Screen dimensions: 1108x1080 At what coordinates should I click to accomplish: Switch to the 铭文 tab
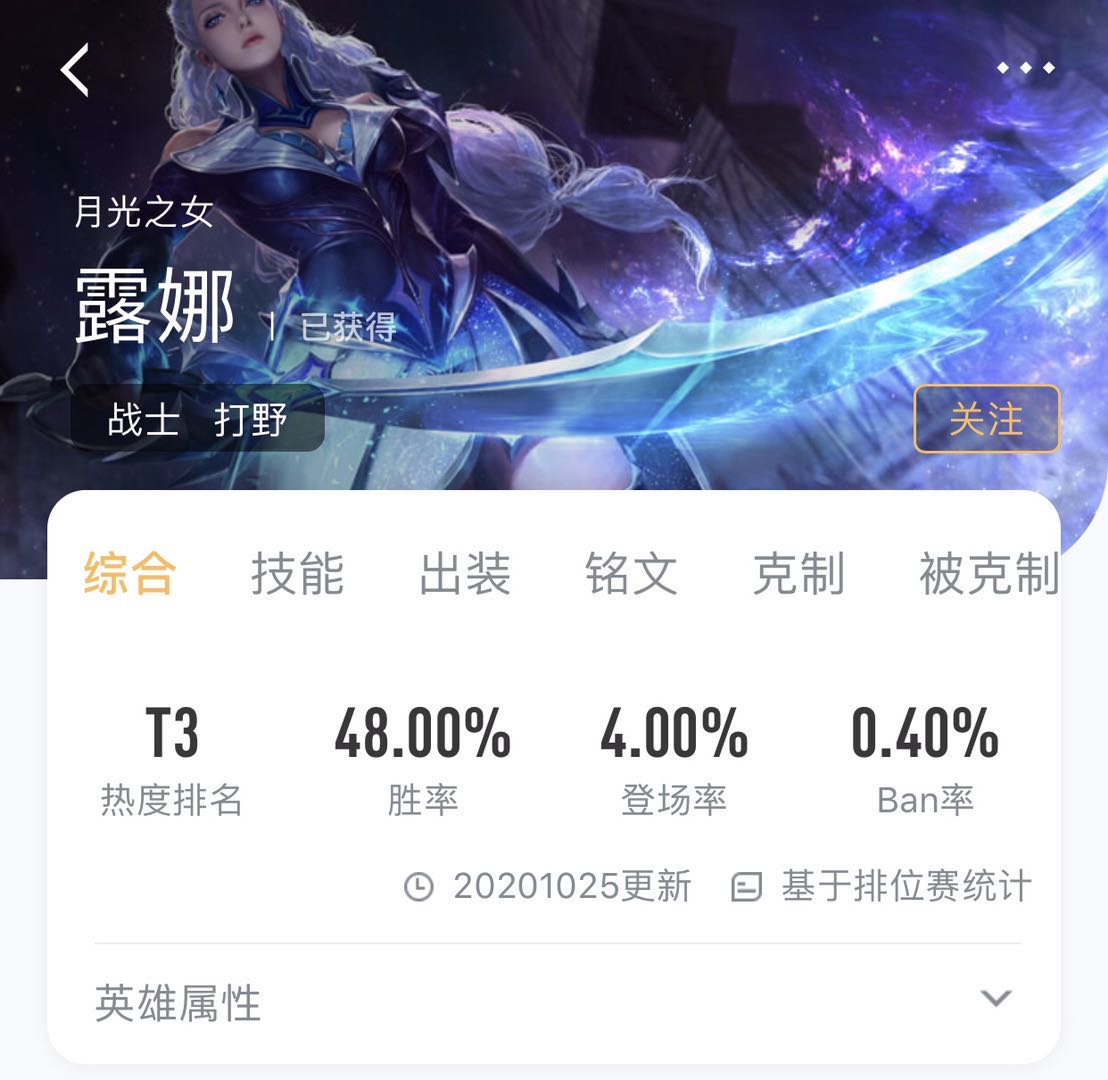pos(631,574)
